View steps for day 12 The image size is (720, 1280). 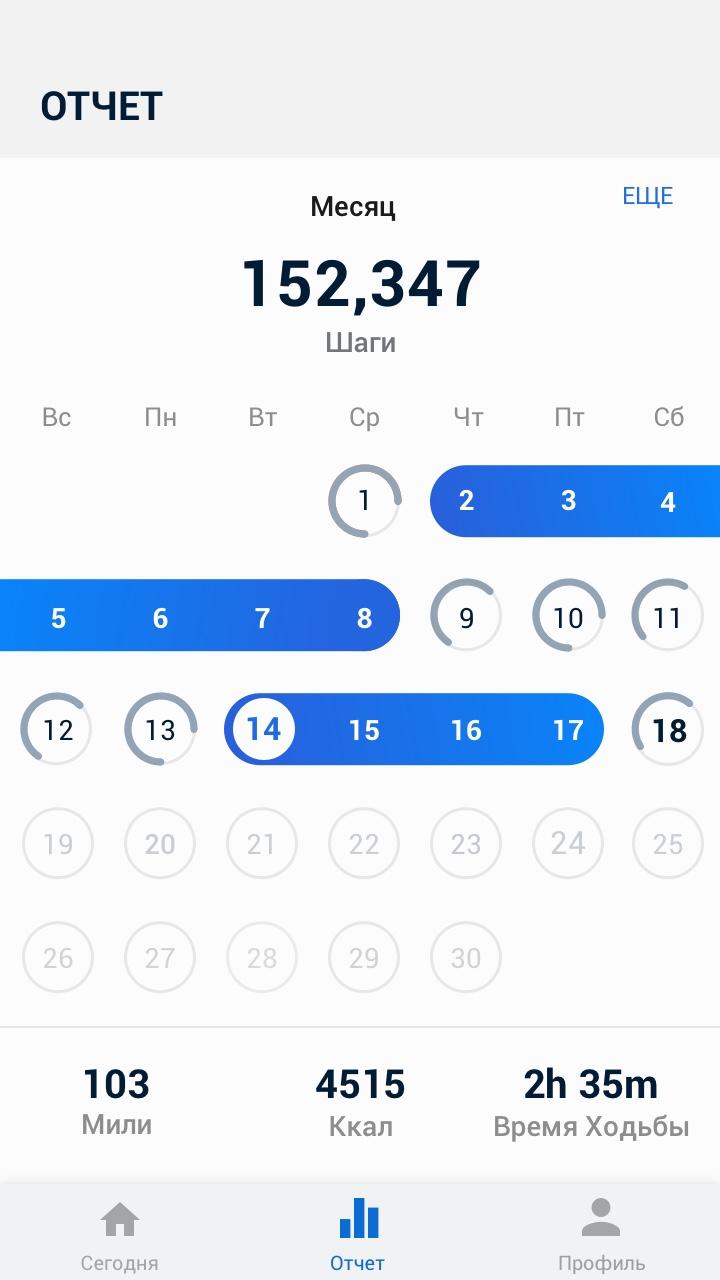(58, 730)
